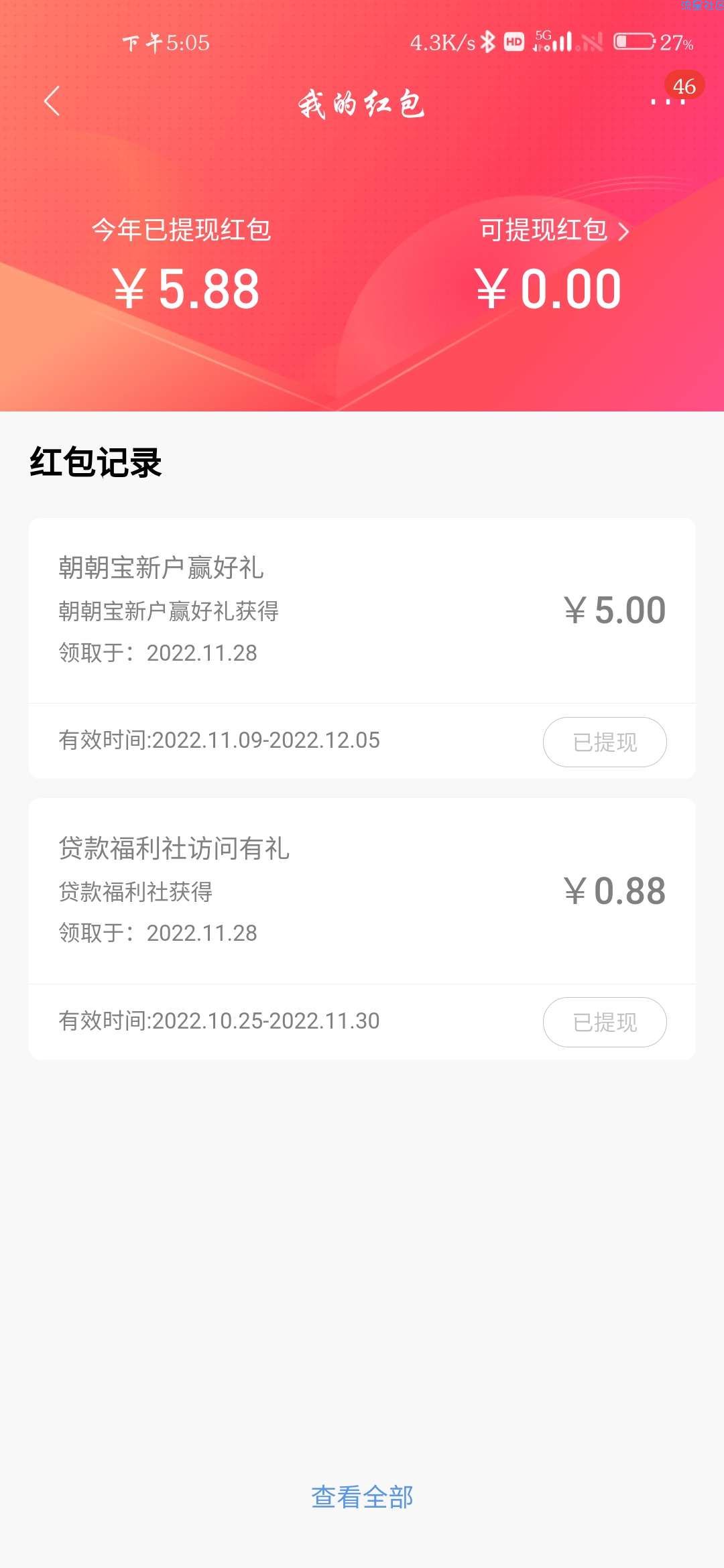Screen dimensions: 724x1568
Task: Open 可提现红包 details
Action: 554,231
